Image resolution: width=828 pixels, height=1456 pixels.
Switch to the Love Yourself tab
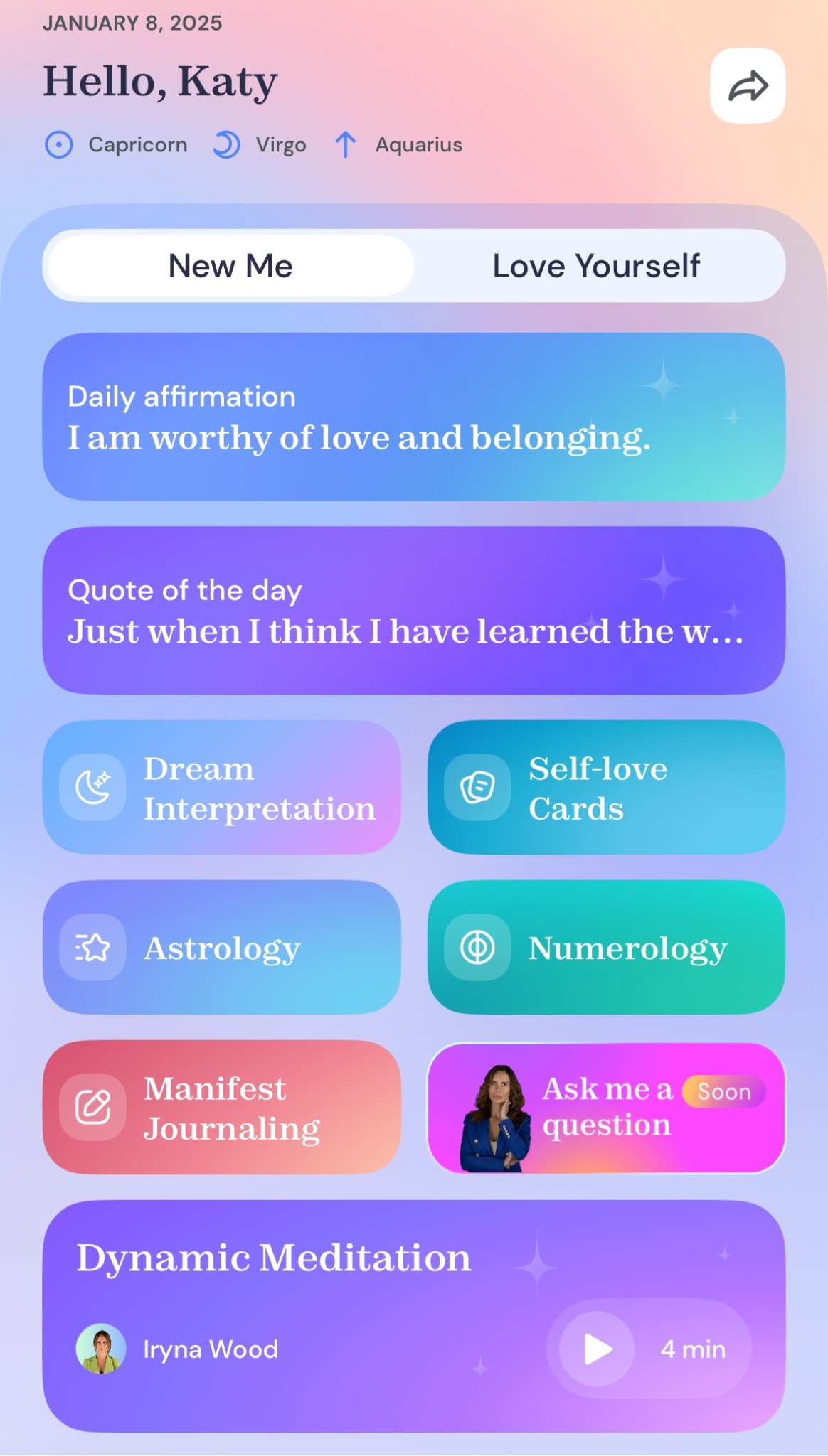pyautogui.click(x=596, y=266)
